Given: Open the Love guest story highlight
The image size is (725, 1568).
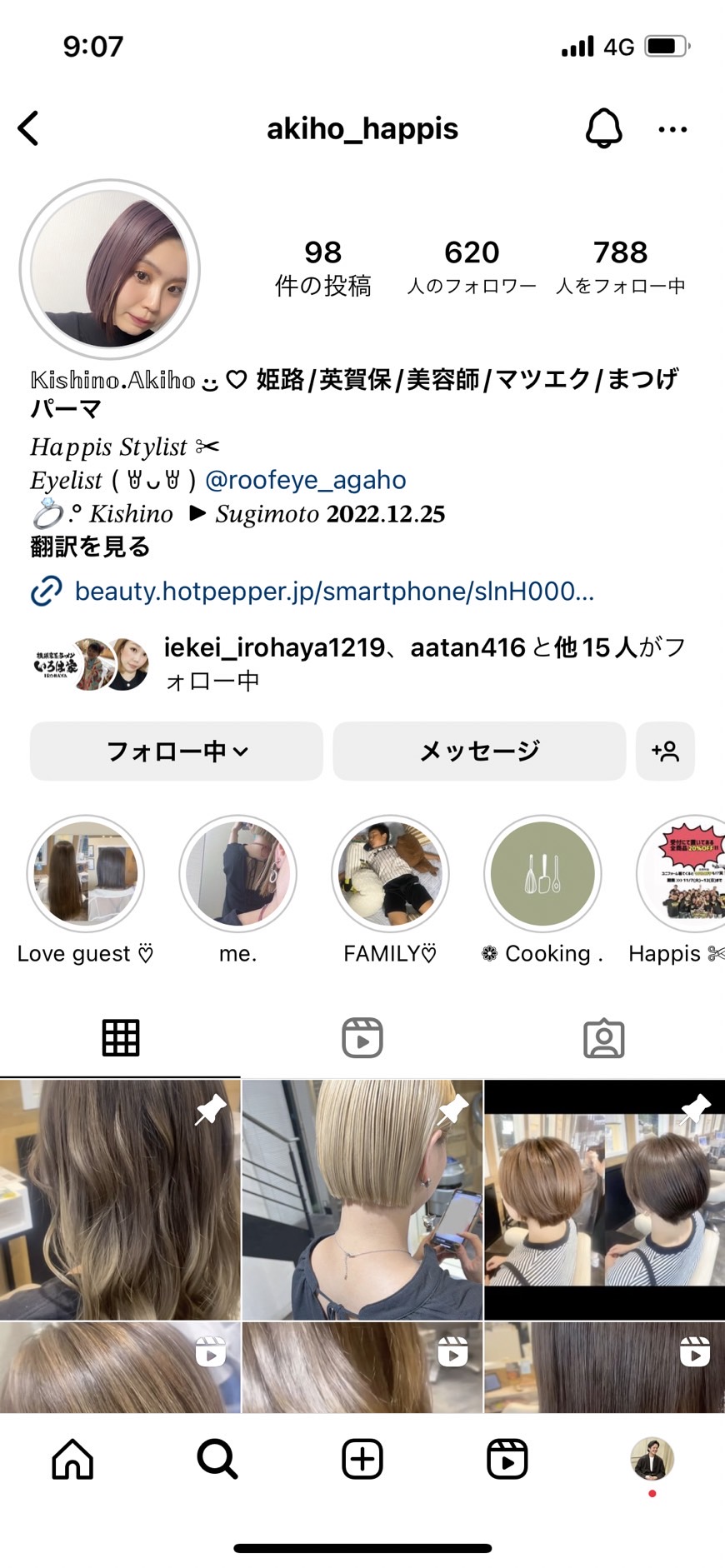Looking at the screenshot, I should pyautogui.click(x=85, y=873).
